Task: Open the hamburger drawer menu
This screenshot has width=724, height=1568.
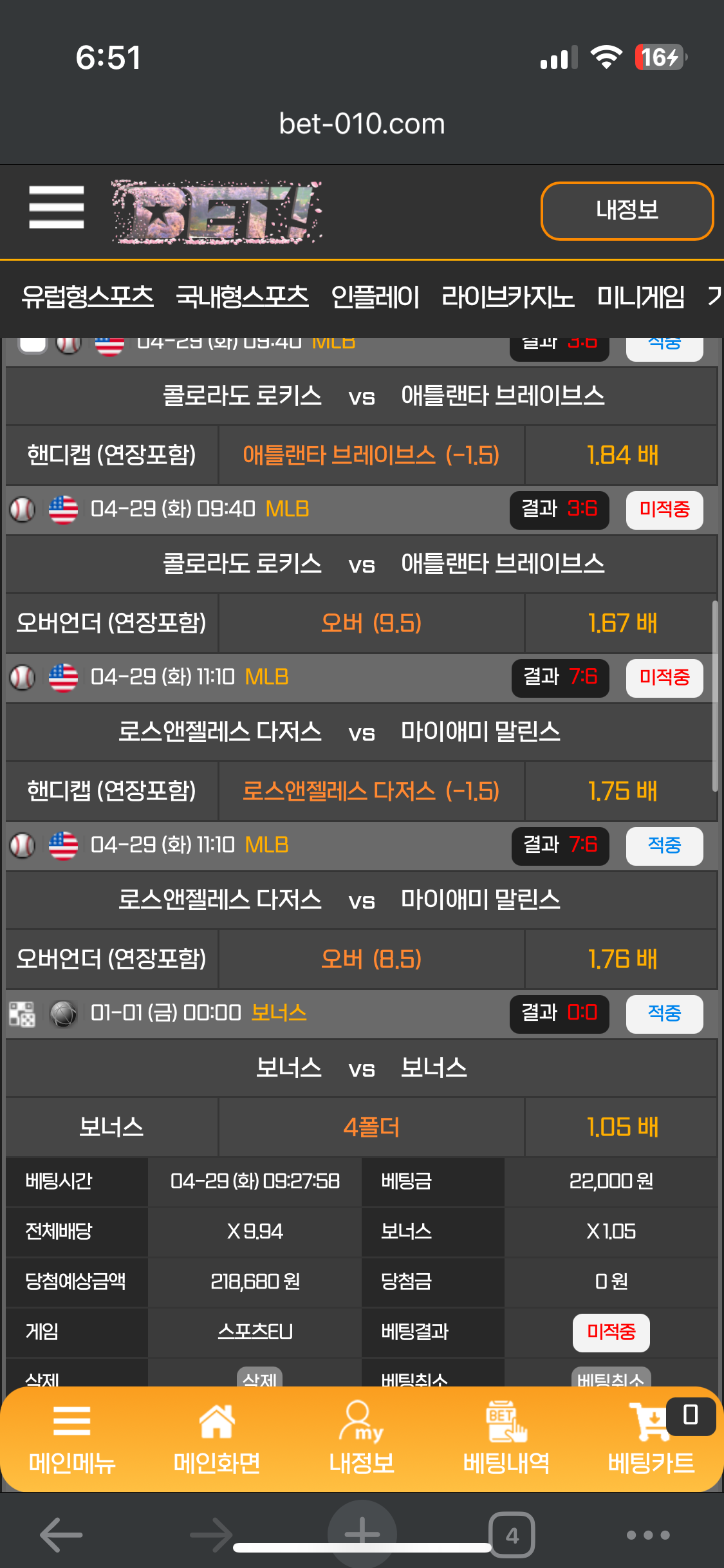Action: pos(57,208)
